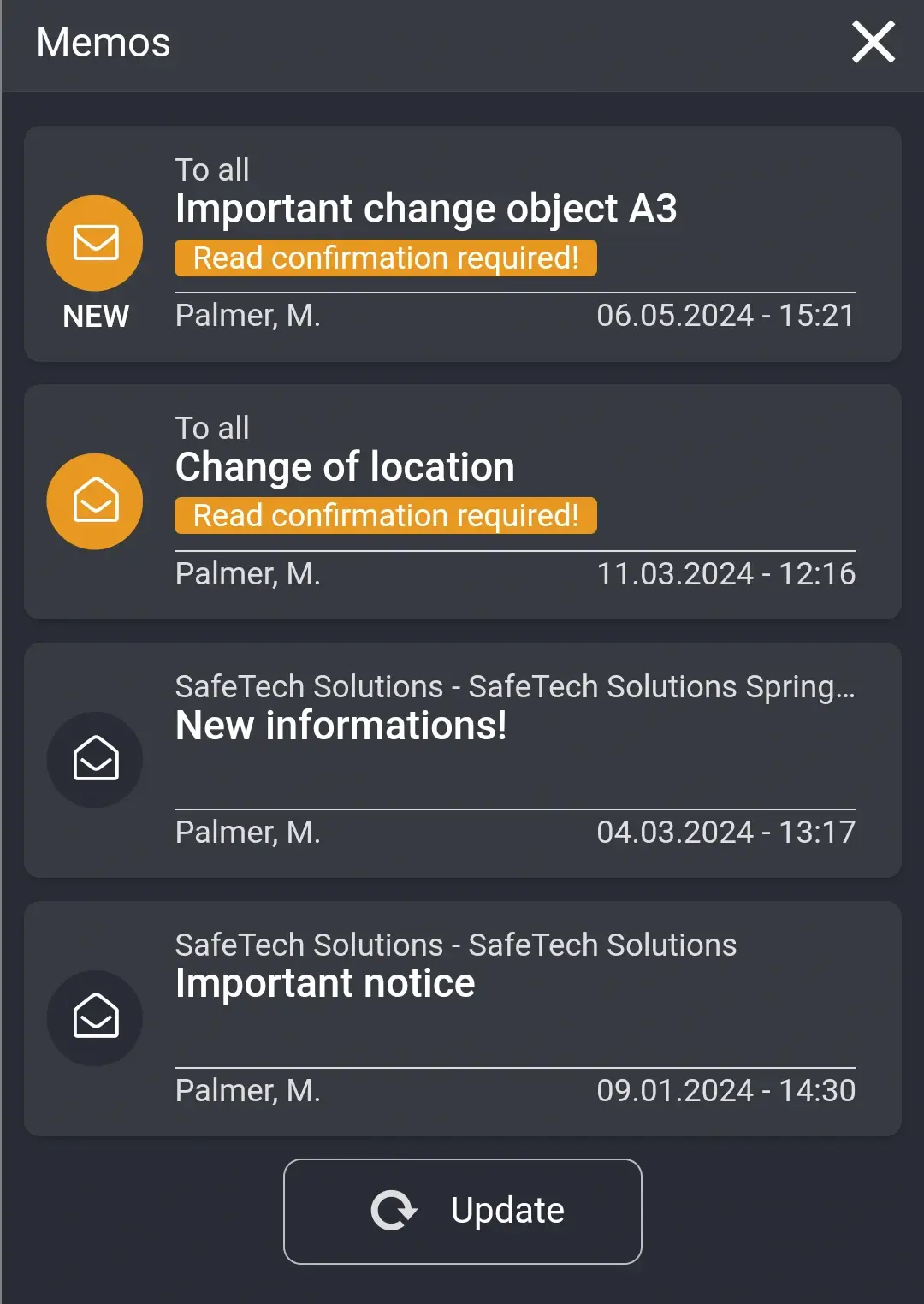Click the close X icon in the Memos header
Screen dimensions: 924x1304
(873, 42)
